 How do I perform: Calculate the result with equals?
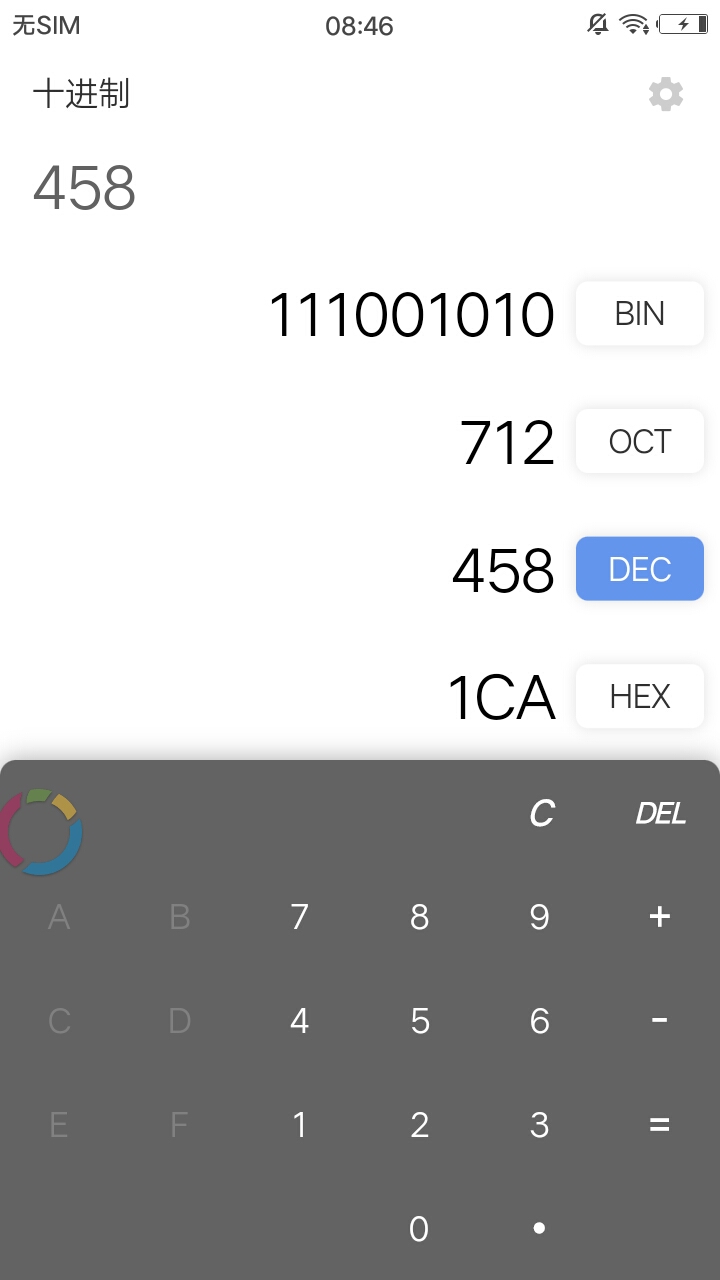[660, 1125]
